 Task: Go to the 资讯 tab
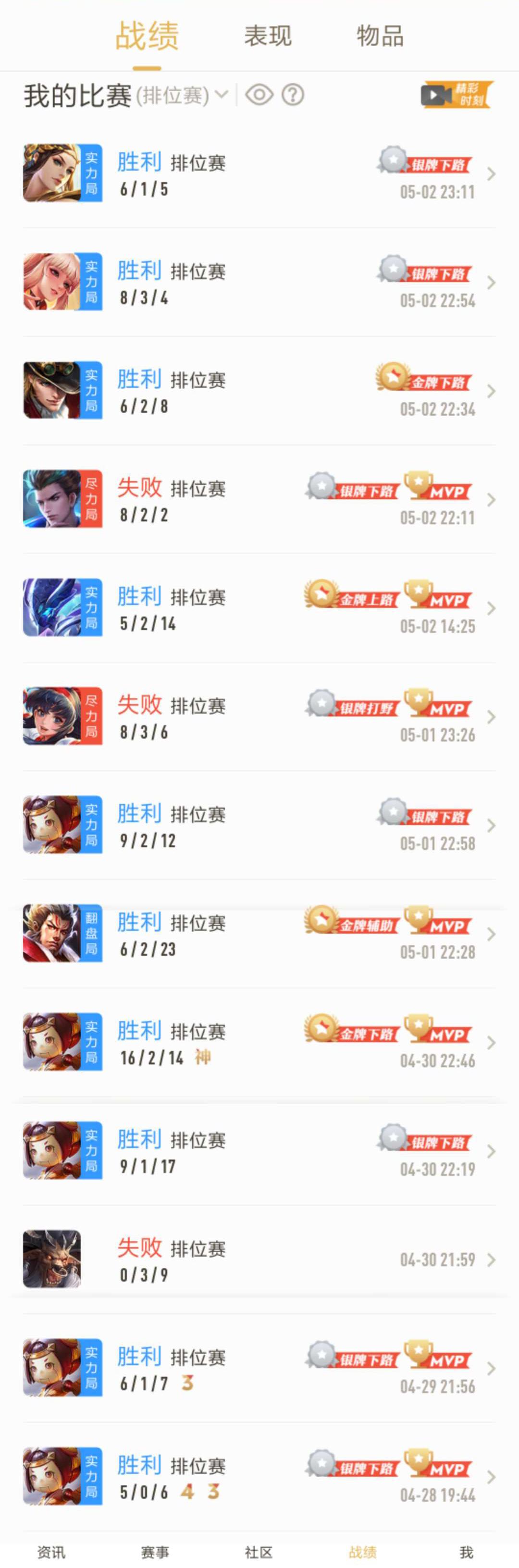[51, 1552]
